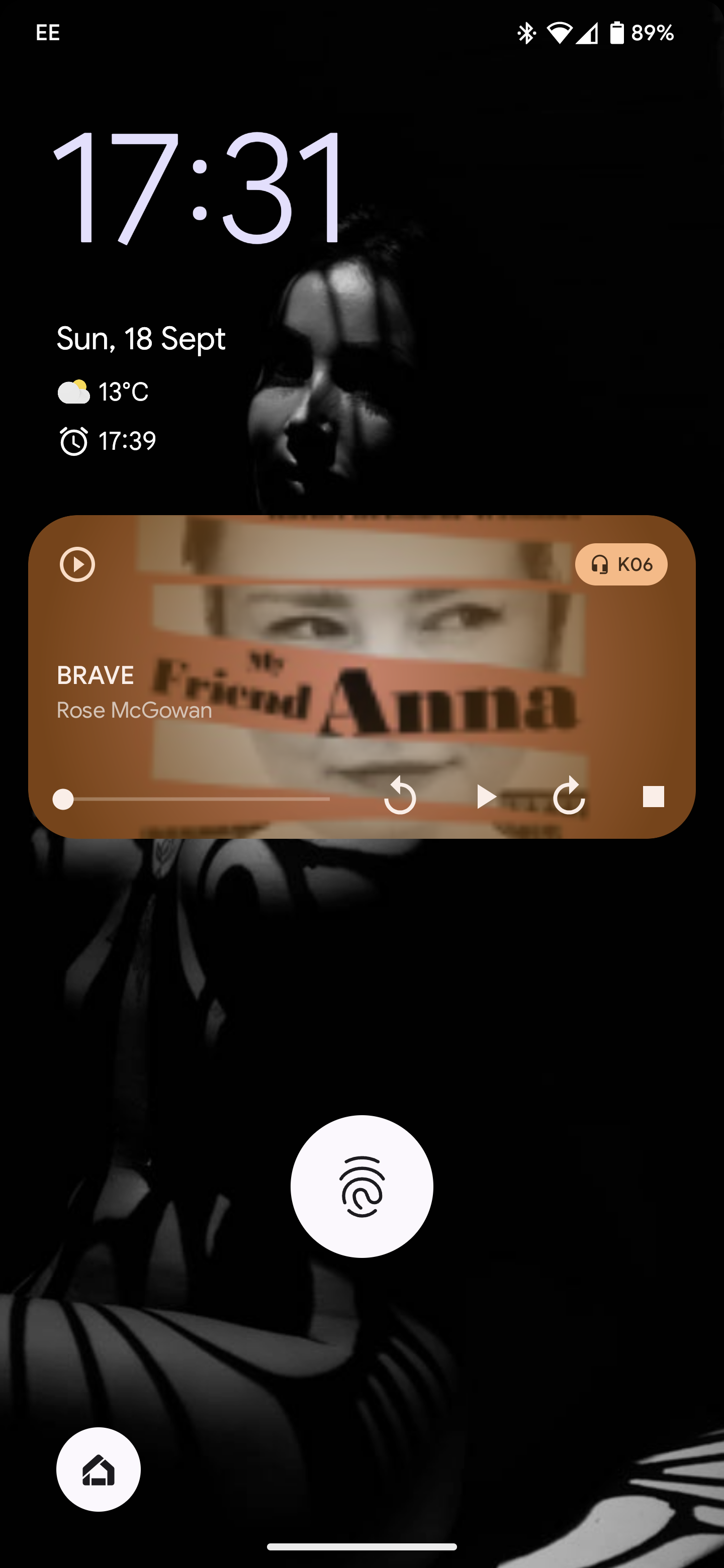Skip forward in the audiobook
This screenshot has height=1568, width=724.
[569, 796]
